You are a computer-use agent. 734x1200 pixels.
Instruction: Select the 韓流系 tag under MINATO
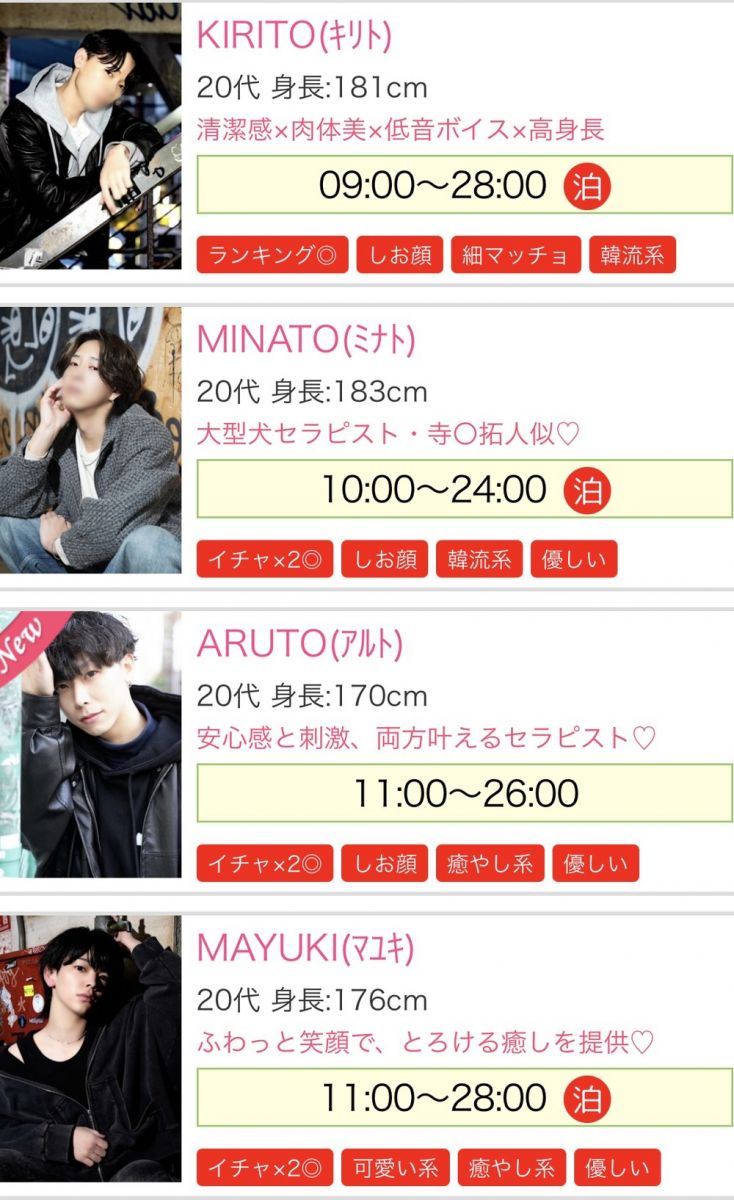tap(479, 559)
